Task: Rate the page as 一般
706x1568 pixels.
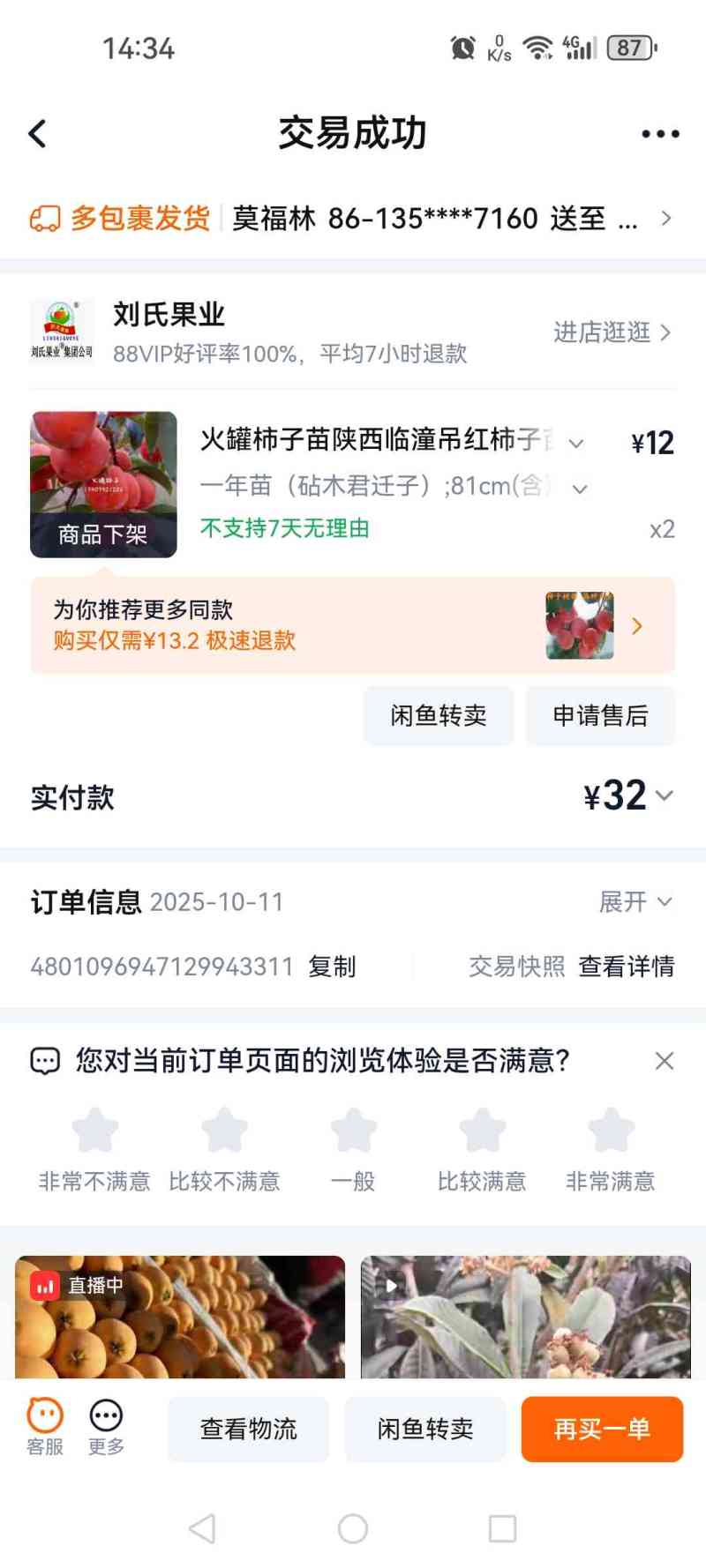Action: tap(353, 1131)
